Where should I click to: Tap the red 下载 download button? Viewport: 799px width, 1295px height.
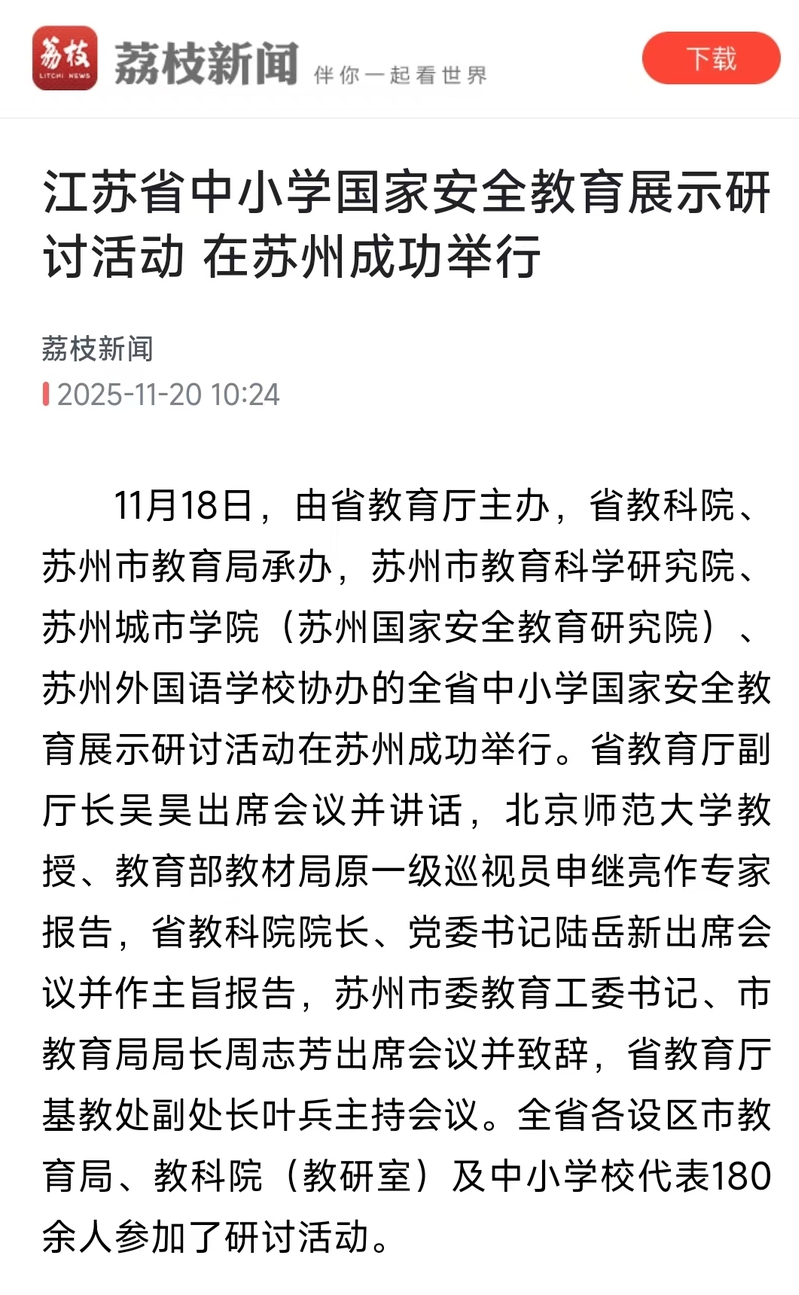[x=710, y=58]
